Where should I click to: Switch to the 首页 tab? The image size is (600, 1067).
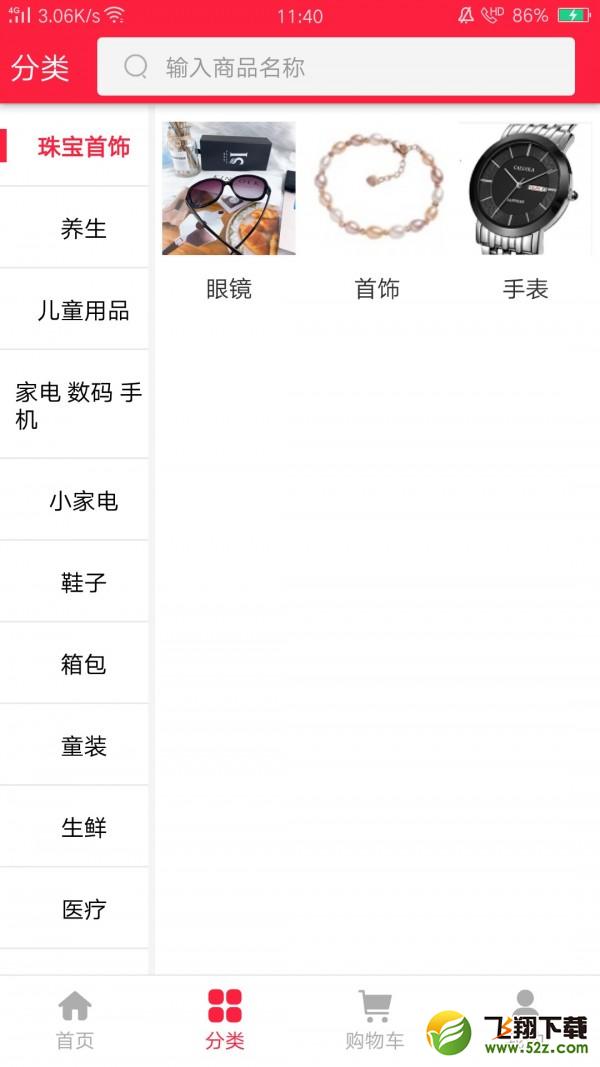point(75,1020)
